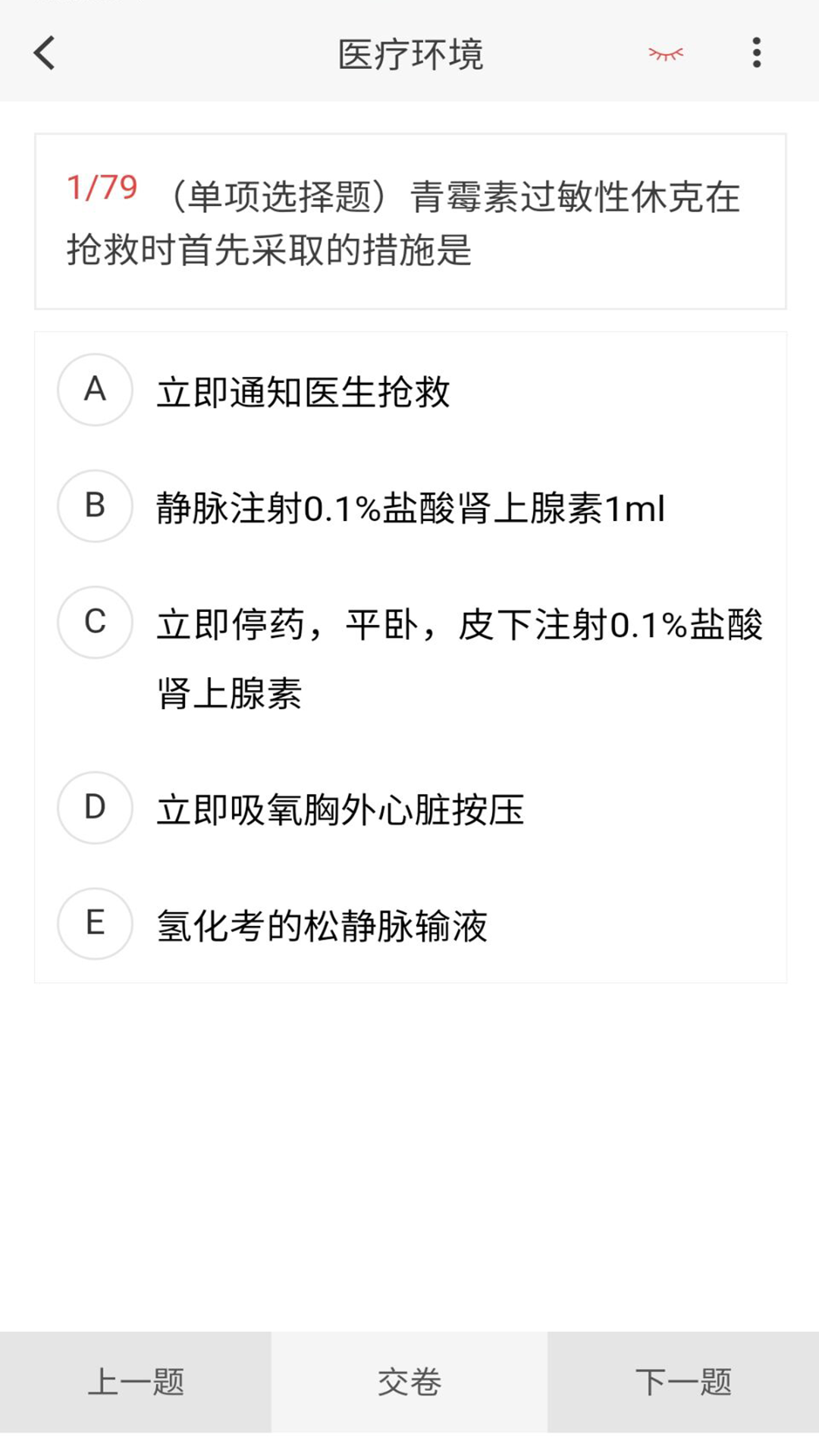The width and height of the screenshot is (819, 1456).
Task: Choose the 立即吸氧胸外心脏按压 answer
Action: 341,809
